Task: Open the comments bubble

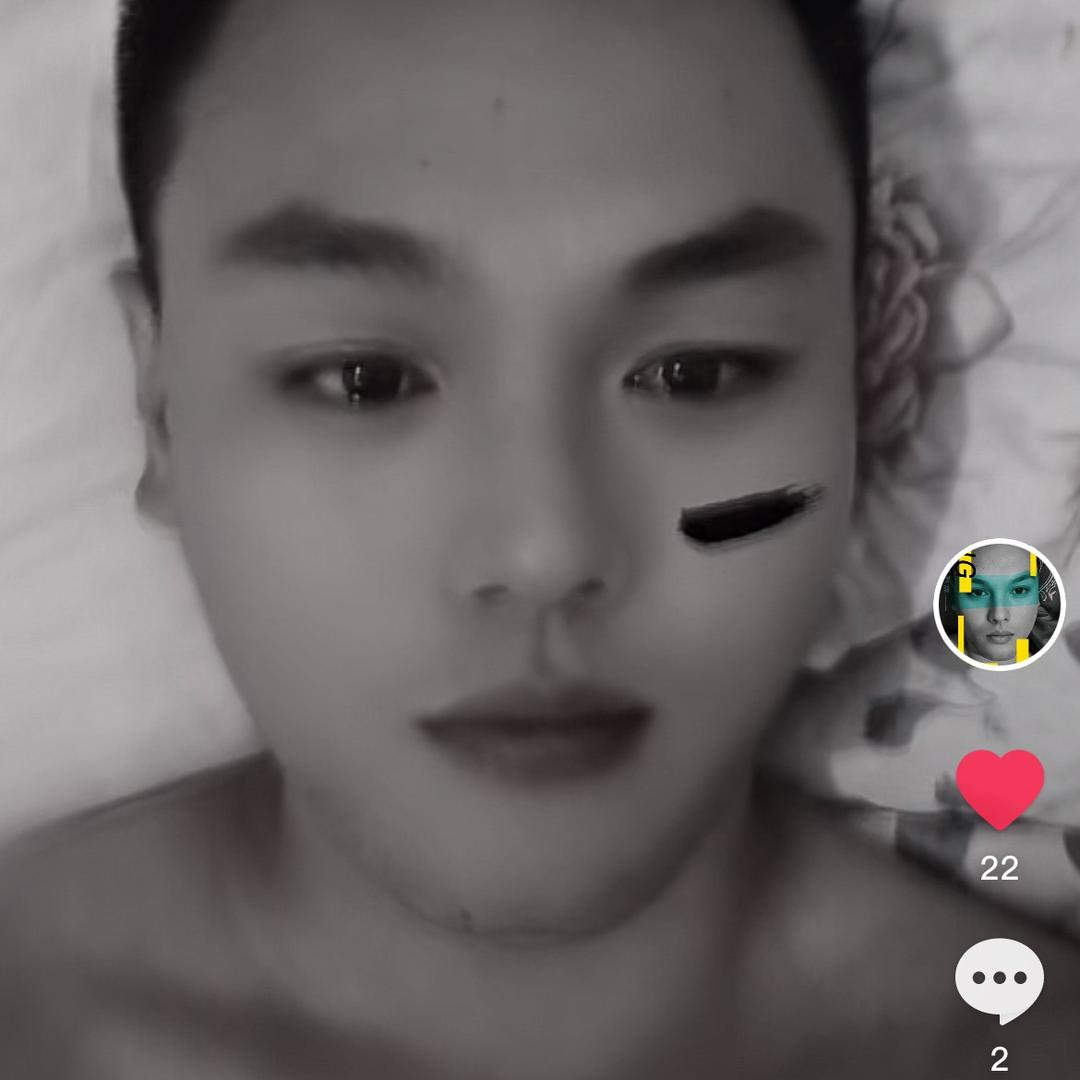Action: (x=999, y=980)
